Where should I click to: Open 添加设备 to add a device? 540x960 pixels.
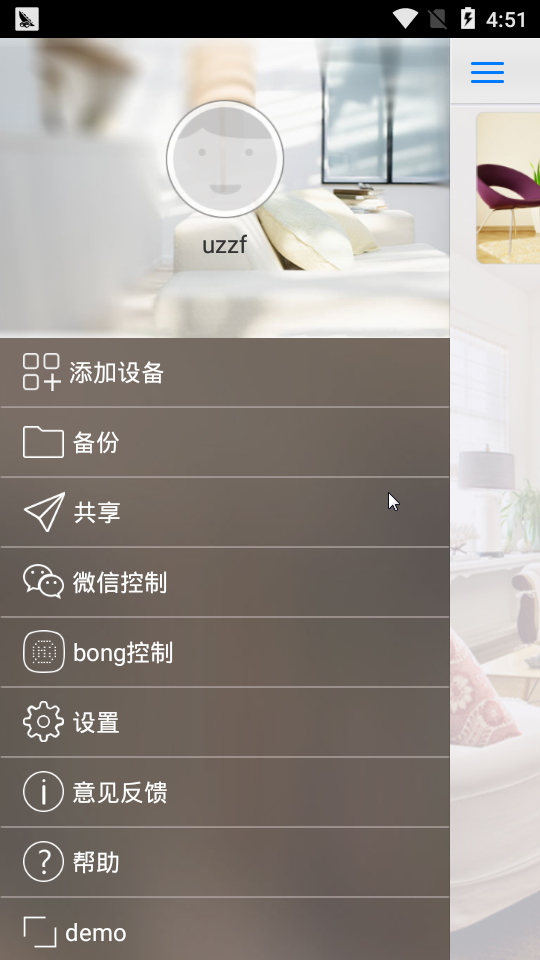[225, 372]
